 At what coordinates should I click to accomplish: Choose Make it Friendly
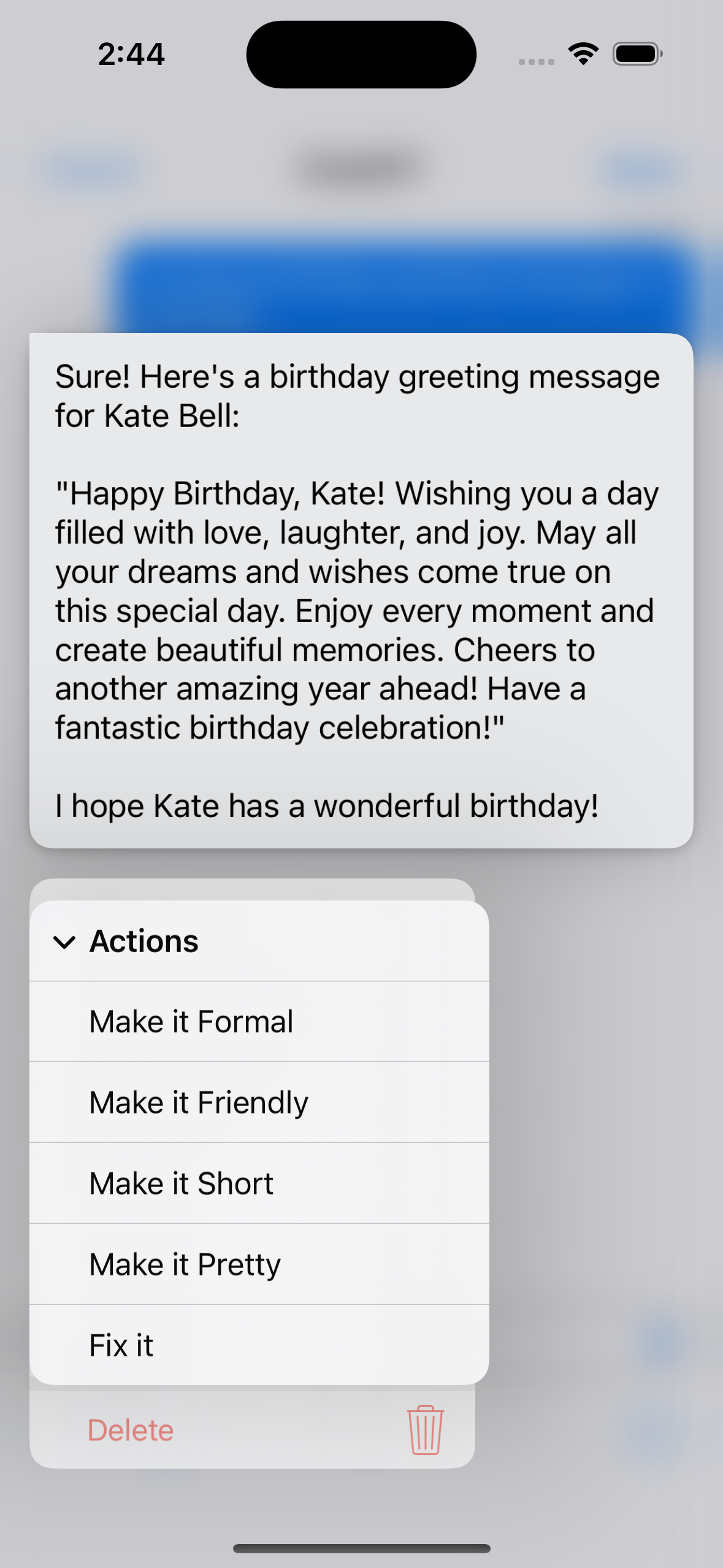click(x=259, y=1102)
